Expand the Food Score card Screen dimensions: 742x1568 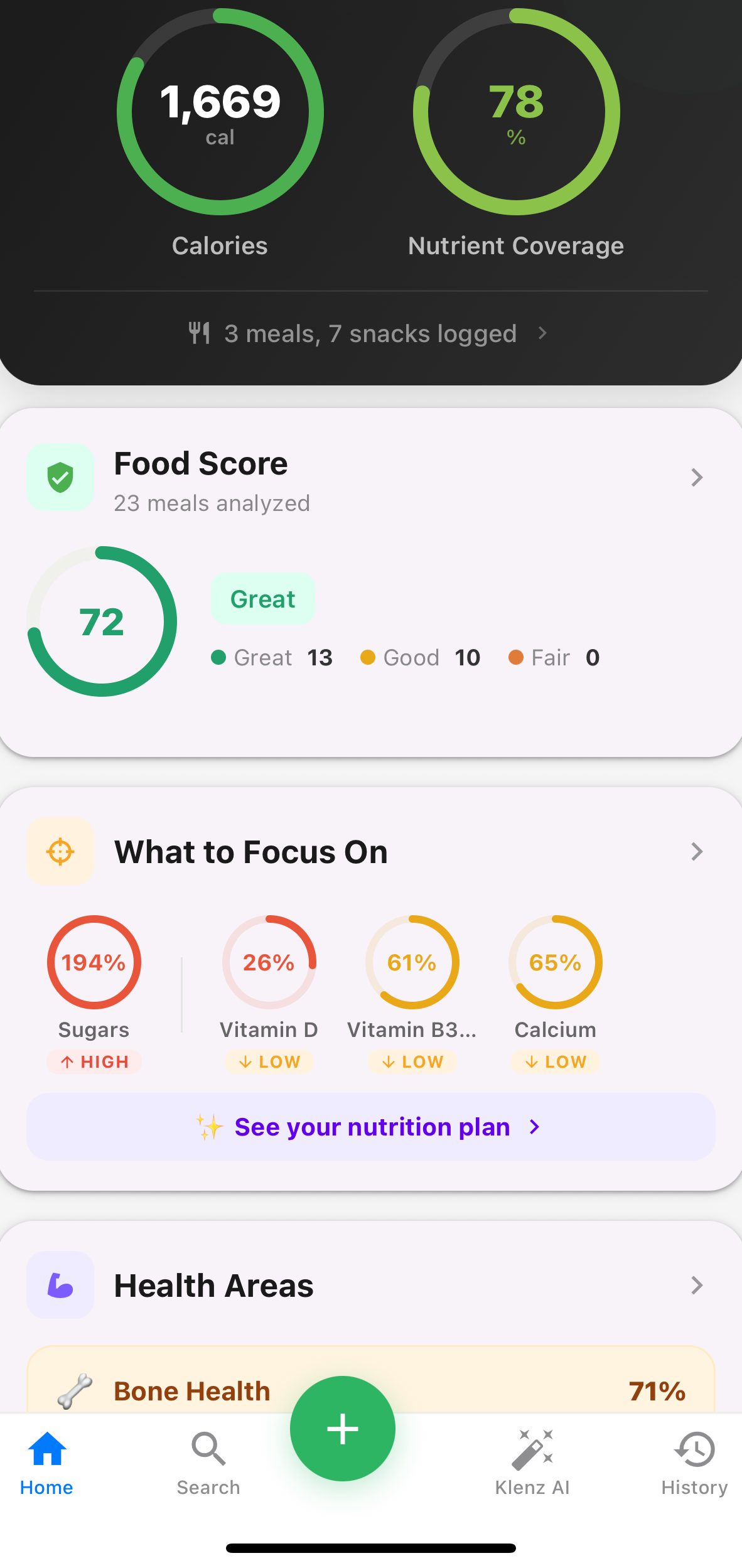(696, 477)
